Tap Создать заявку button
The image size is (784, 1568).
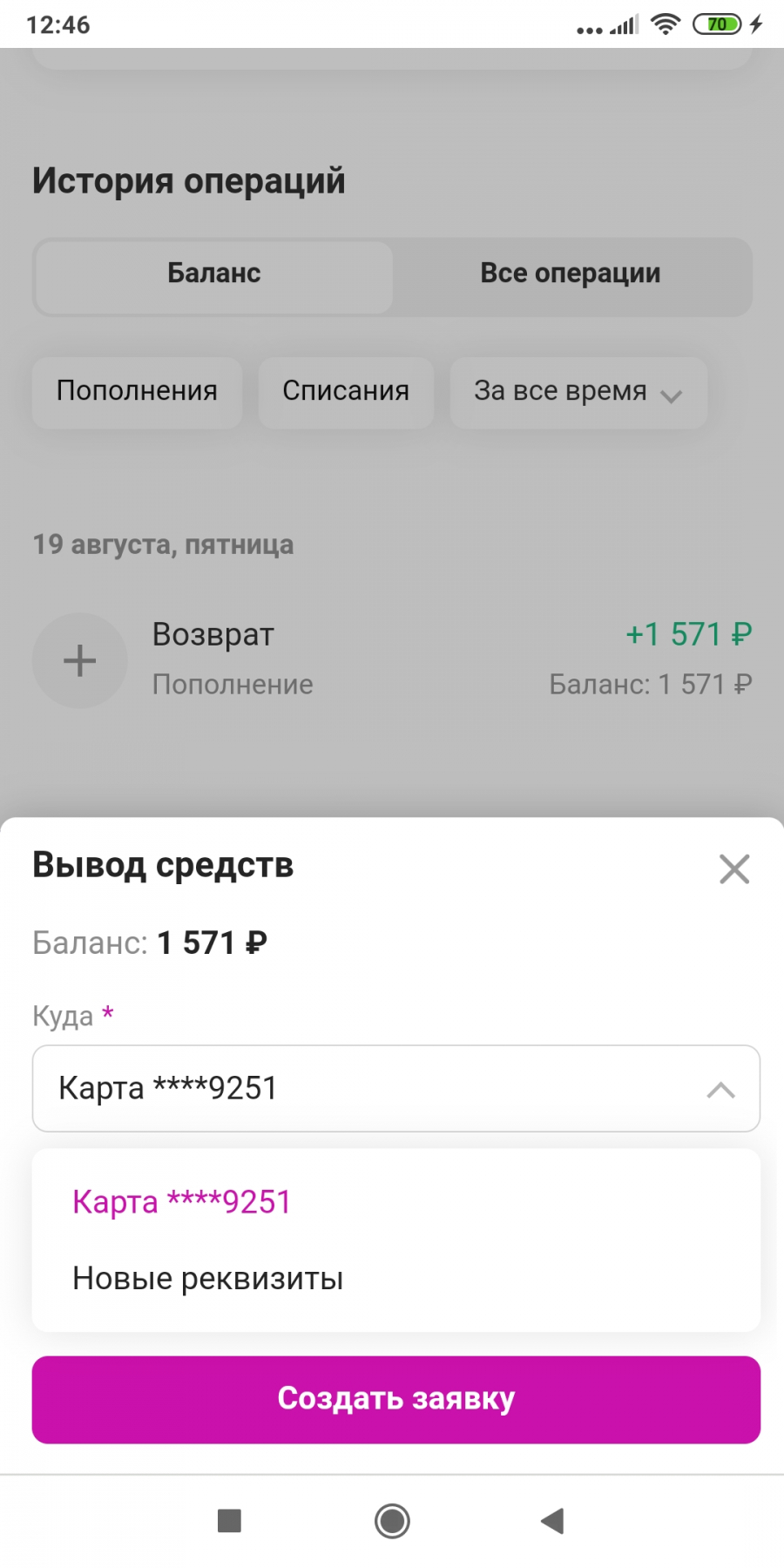pyautogui.click(x=396, y=1399)
